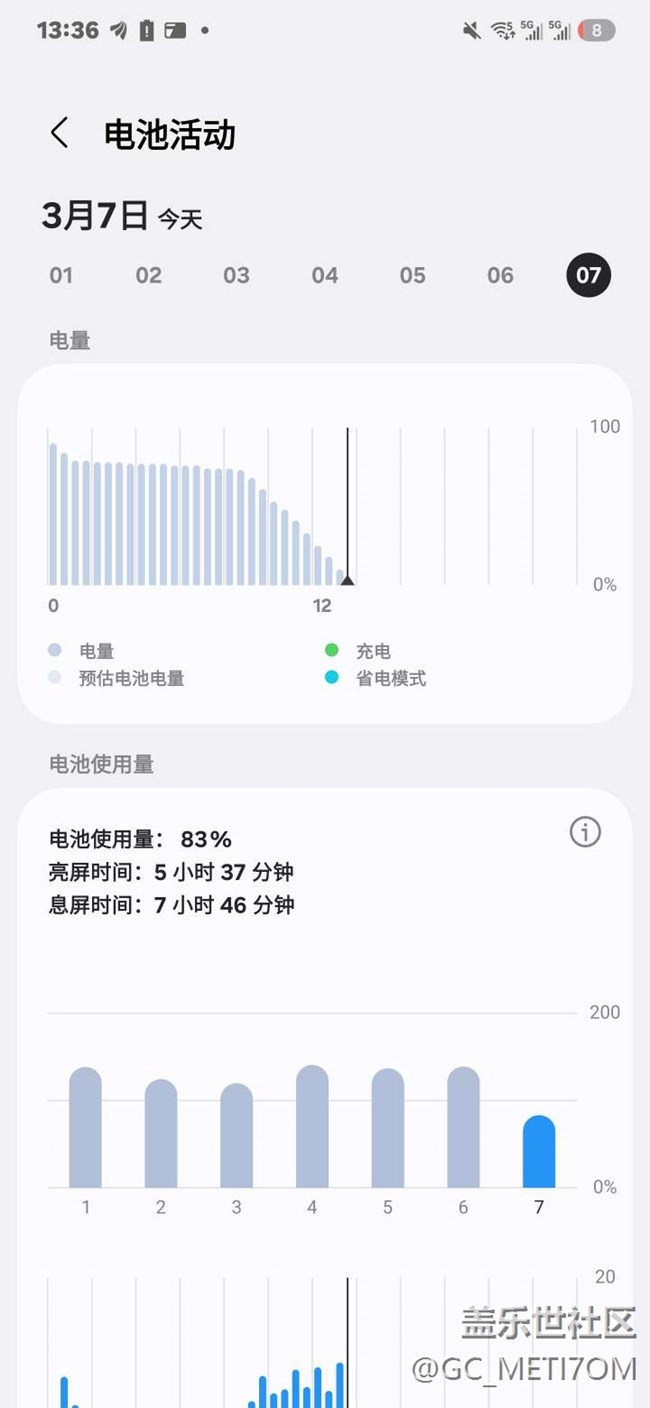Tap the blue day 7 usage bar

[539, 1152]
